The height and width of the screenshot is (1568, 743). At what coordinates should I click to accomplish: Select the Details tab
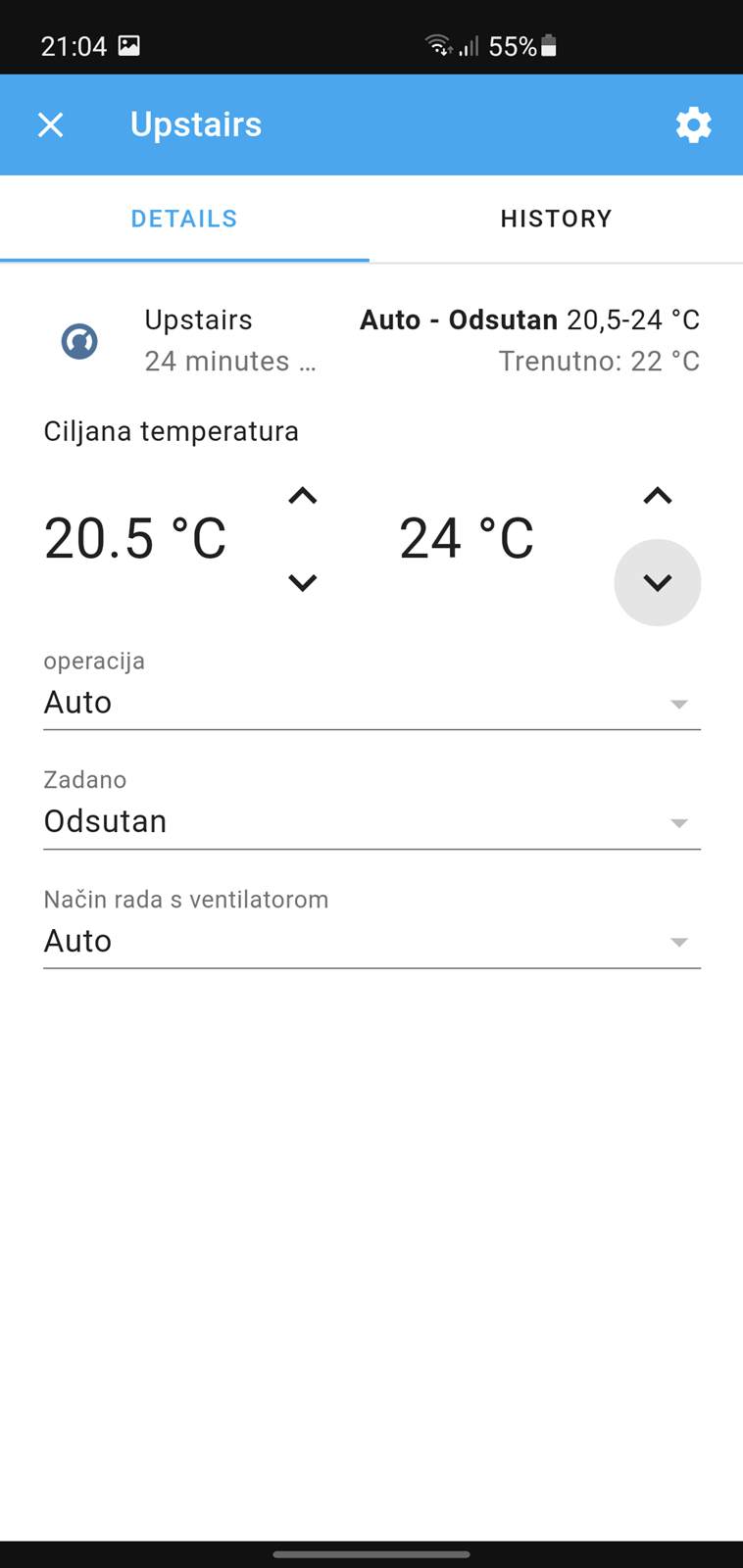(x=184, y=219)
